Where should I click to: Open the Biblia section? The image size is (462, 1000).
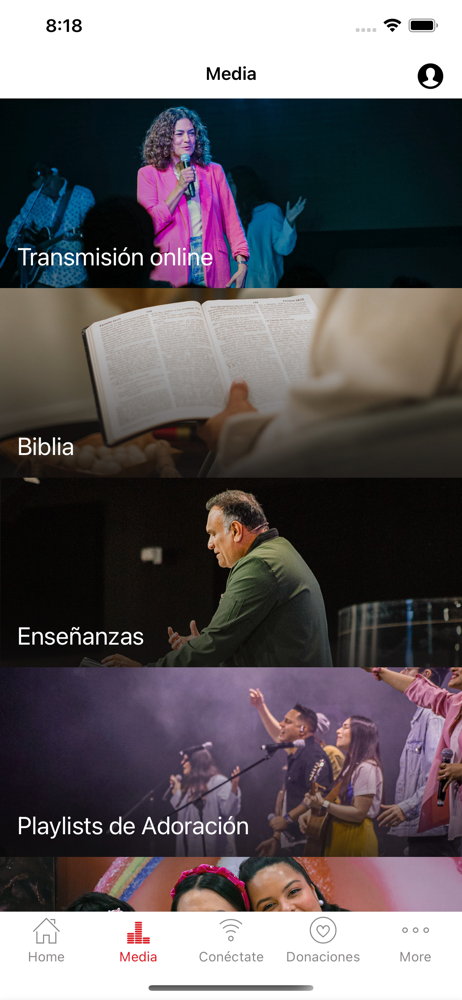(x=231, y=383)
